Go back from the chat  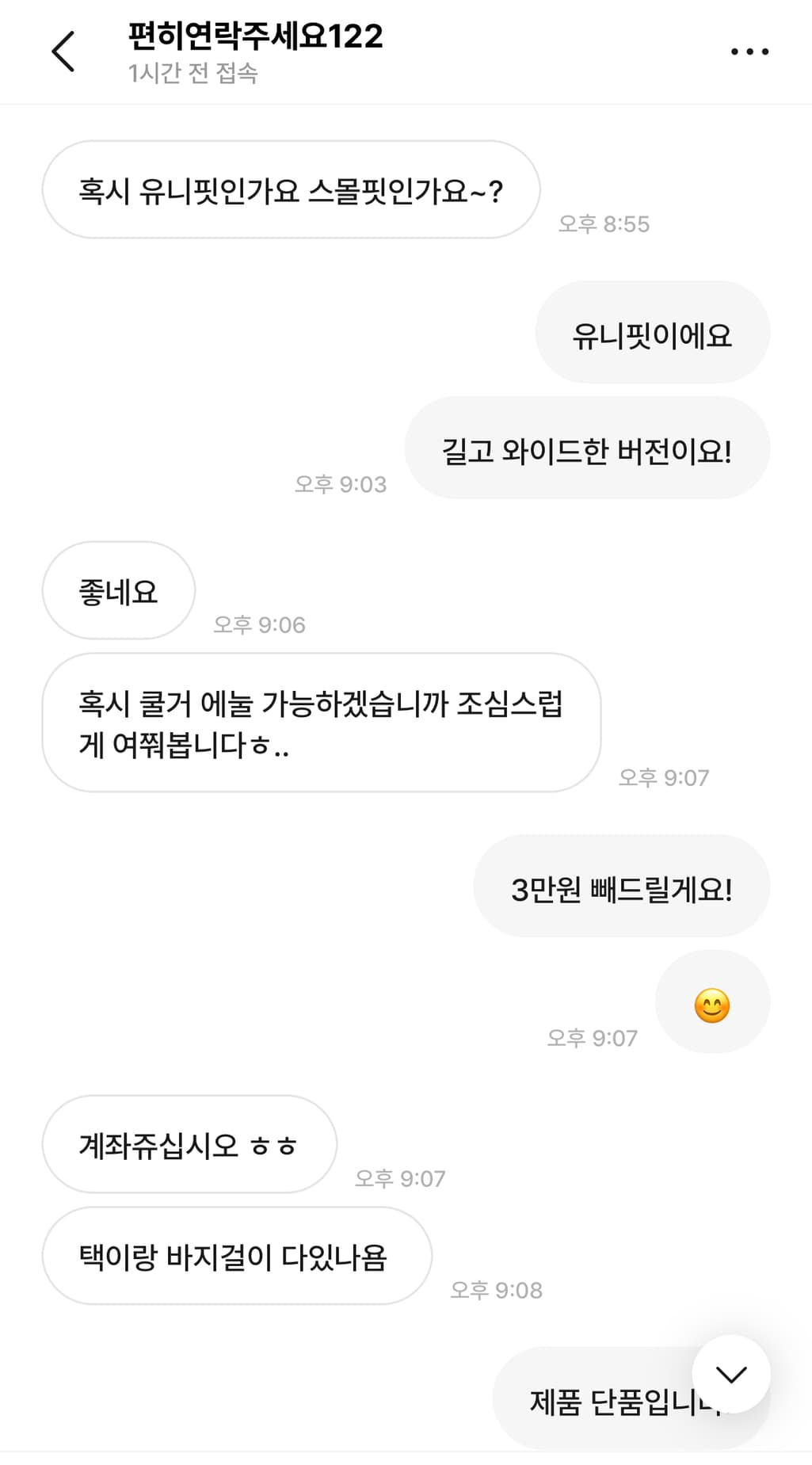(63, 52)
